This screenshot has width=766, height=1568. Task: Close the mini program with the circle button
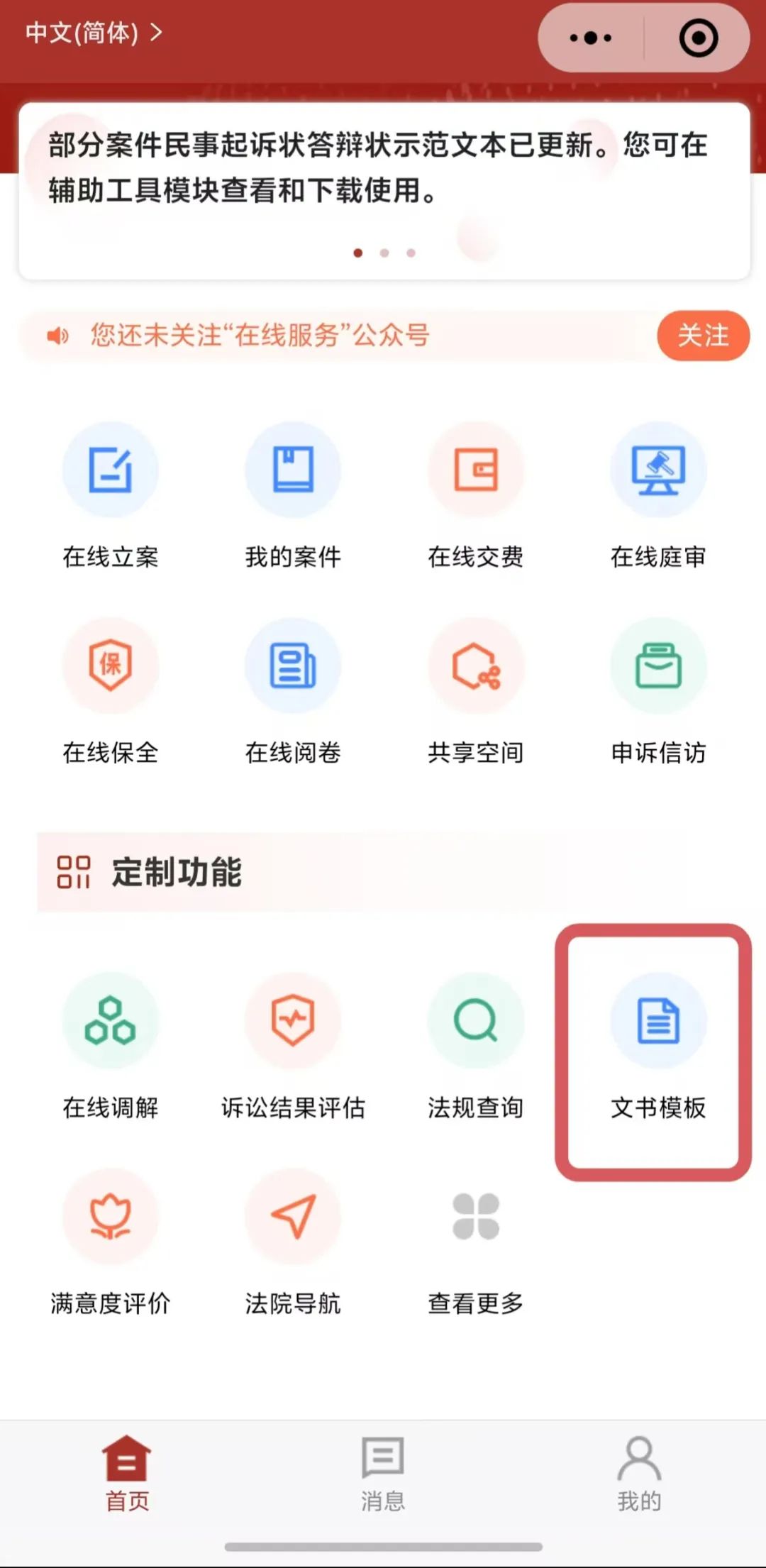point(698,38)
